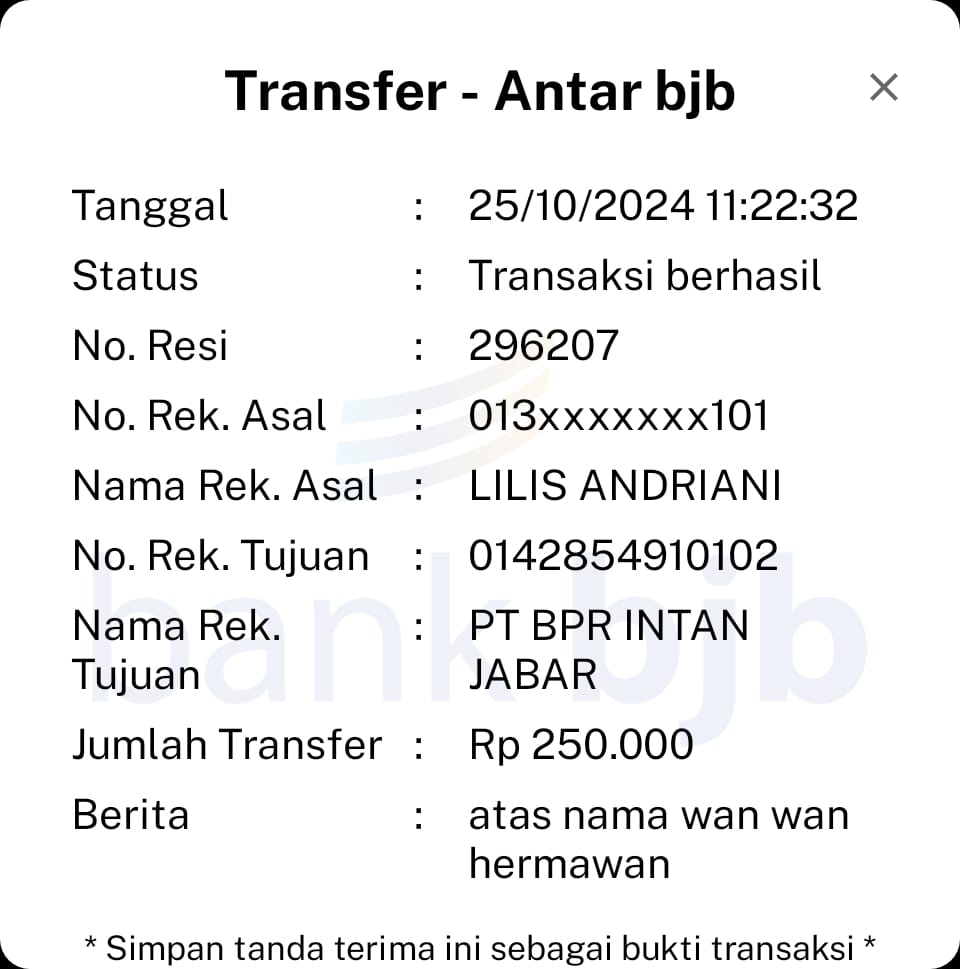Screen dimensions: 960x969
Task: Select account number 0142854910102
Action: (624, 554)
